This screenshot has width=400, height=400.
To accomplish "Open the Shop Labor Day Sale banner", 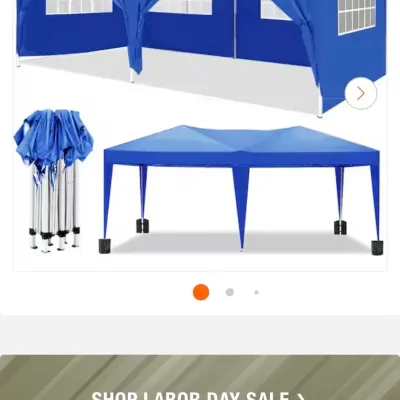I will [200, 378].
